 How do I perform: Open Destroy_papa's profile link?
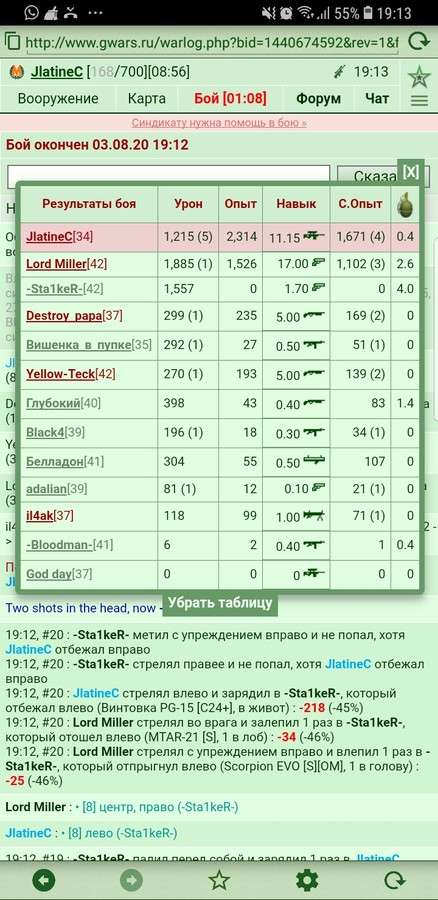[x=64, y=316]
